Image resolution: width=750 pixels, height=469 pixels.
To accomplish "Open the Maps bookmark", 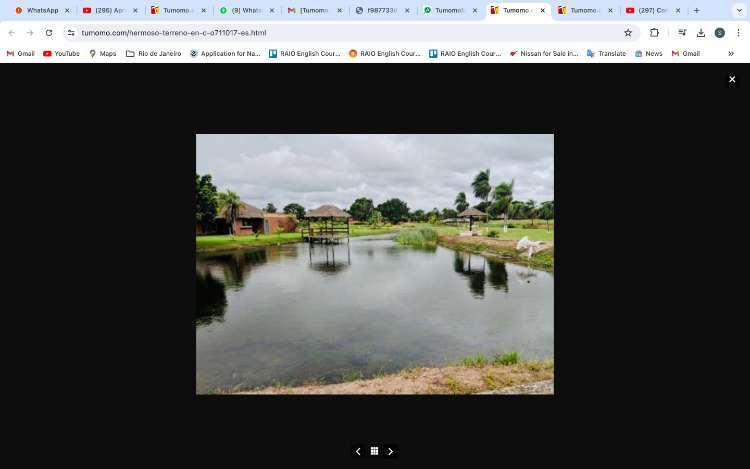I will tap(103, 53).
